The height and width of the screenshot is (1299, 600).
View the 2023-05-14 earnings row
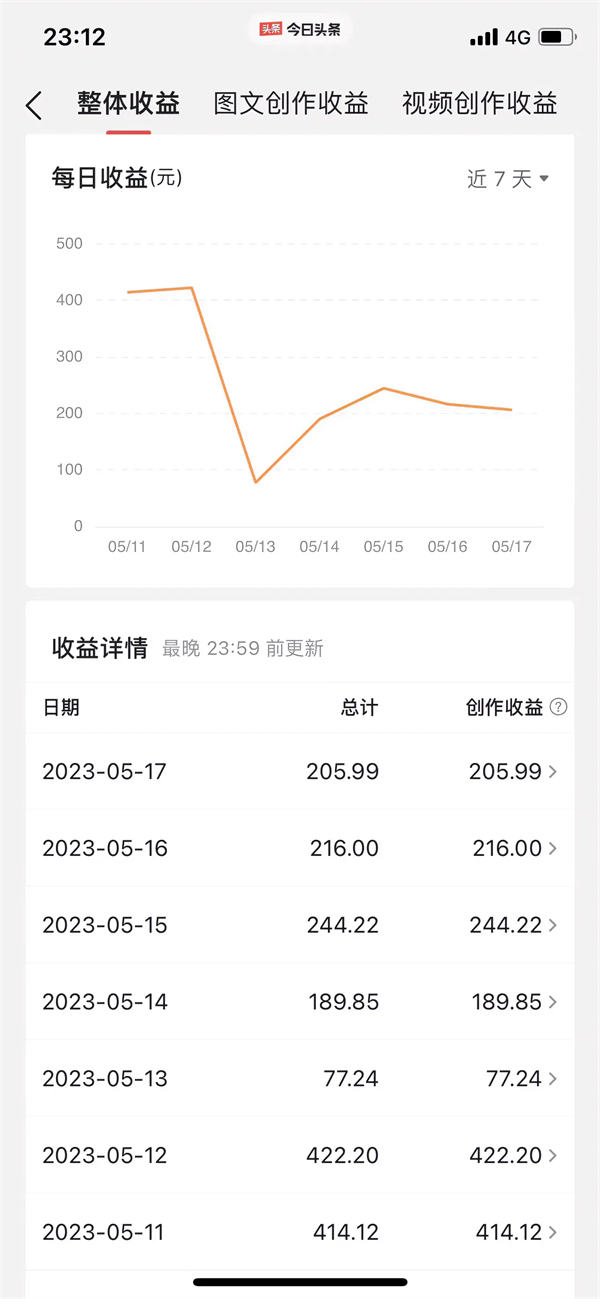coord(300,1002)
